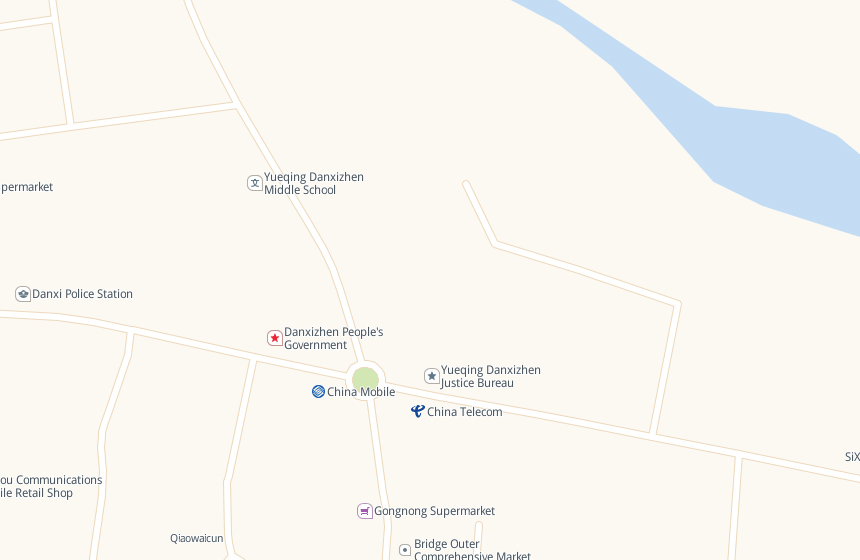Select the China Mobile store marker
The height and width of the screenshot is (560, 860).
(x=318, y=392)
